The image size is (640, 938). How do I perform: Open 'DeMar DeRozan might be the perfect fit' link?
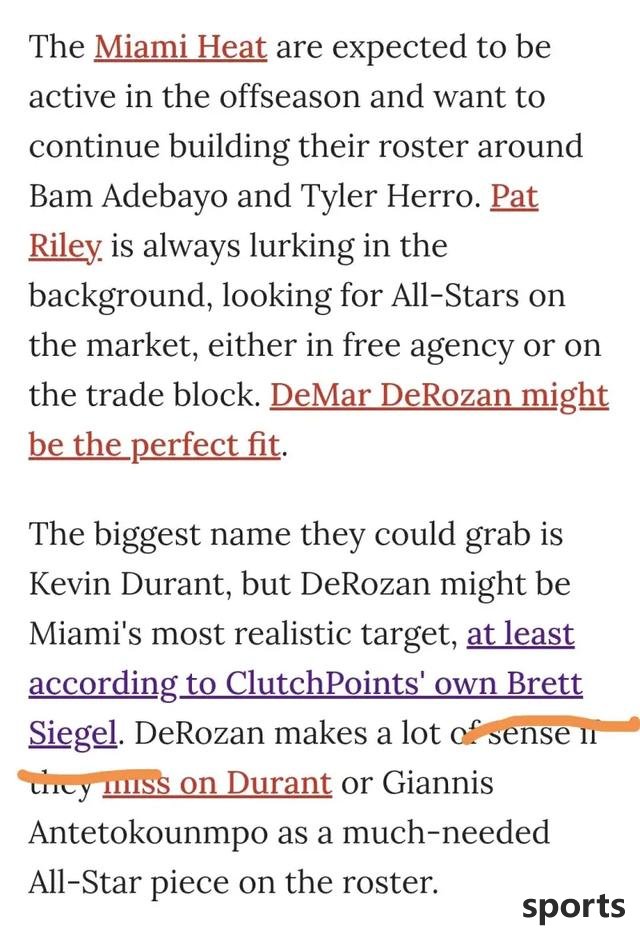click(438, 396)
